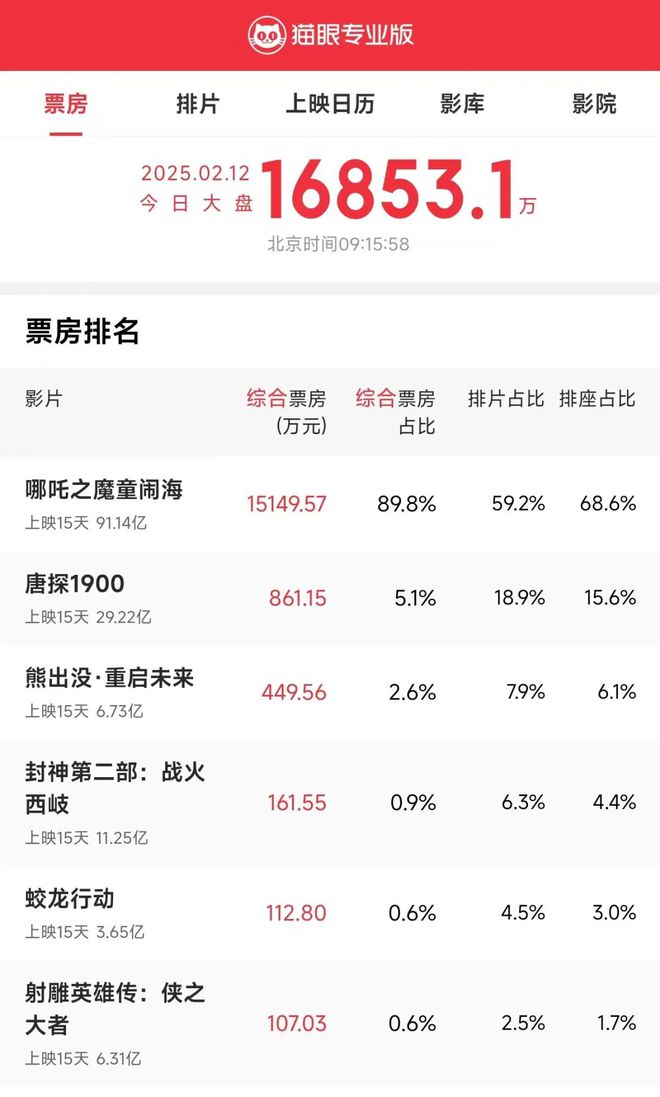Open 射雕英雄传:侠之大者 details
The height and width of the screenshot is (1097, 660).
[x=330, y=1023]
